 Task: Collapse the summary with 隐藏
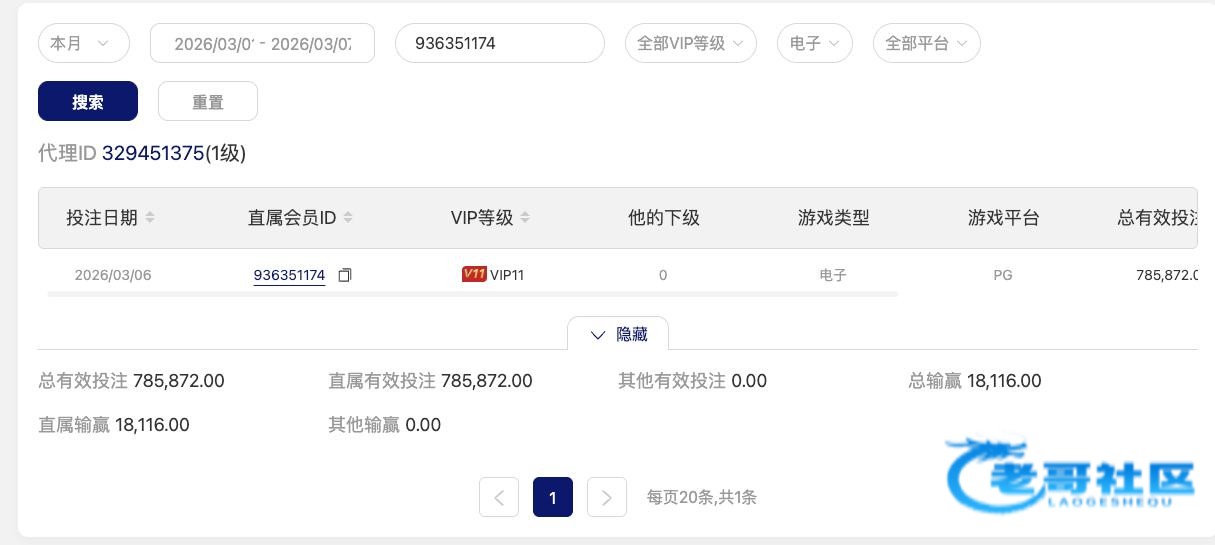point(618,334)
